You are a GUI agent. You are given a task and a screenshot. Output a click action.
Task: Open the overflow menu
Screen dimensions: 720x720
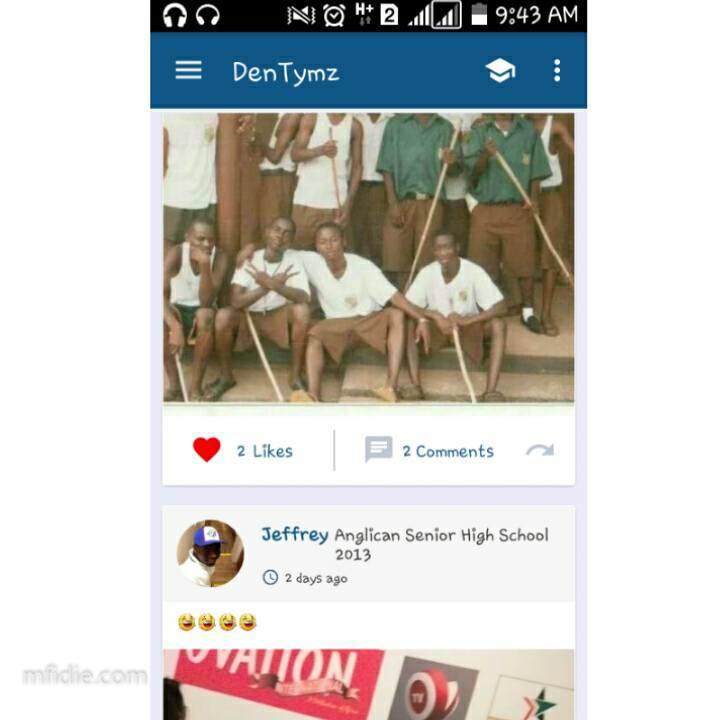pos(557,70)
